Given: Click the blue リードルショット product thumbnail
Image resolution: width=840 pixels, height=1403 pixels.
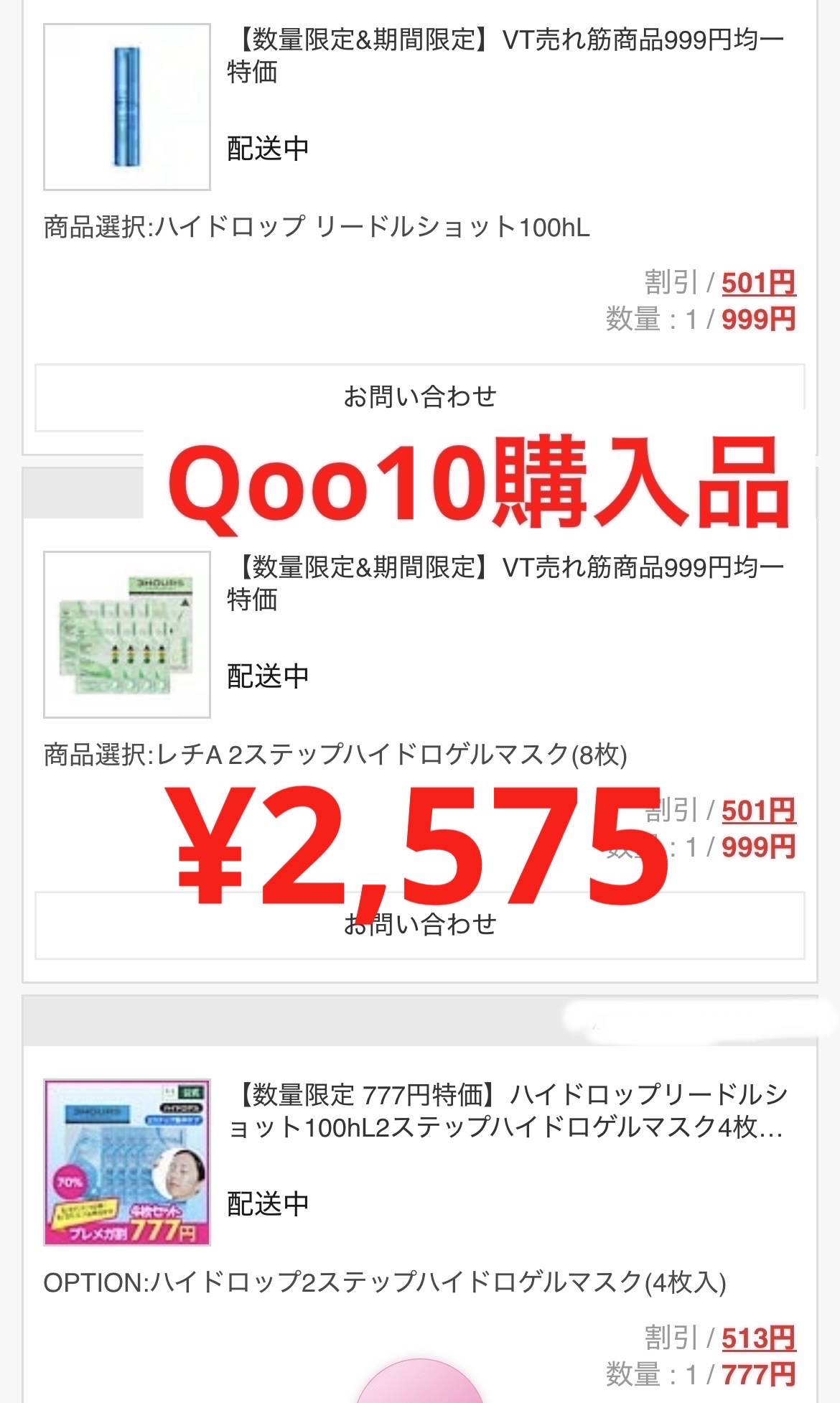Looking at the screenshot, I should [126, 106].
